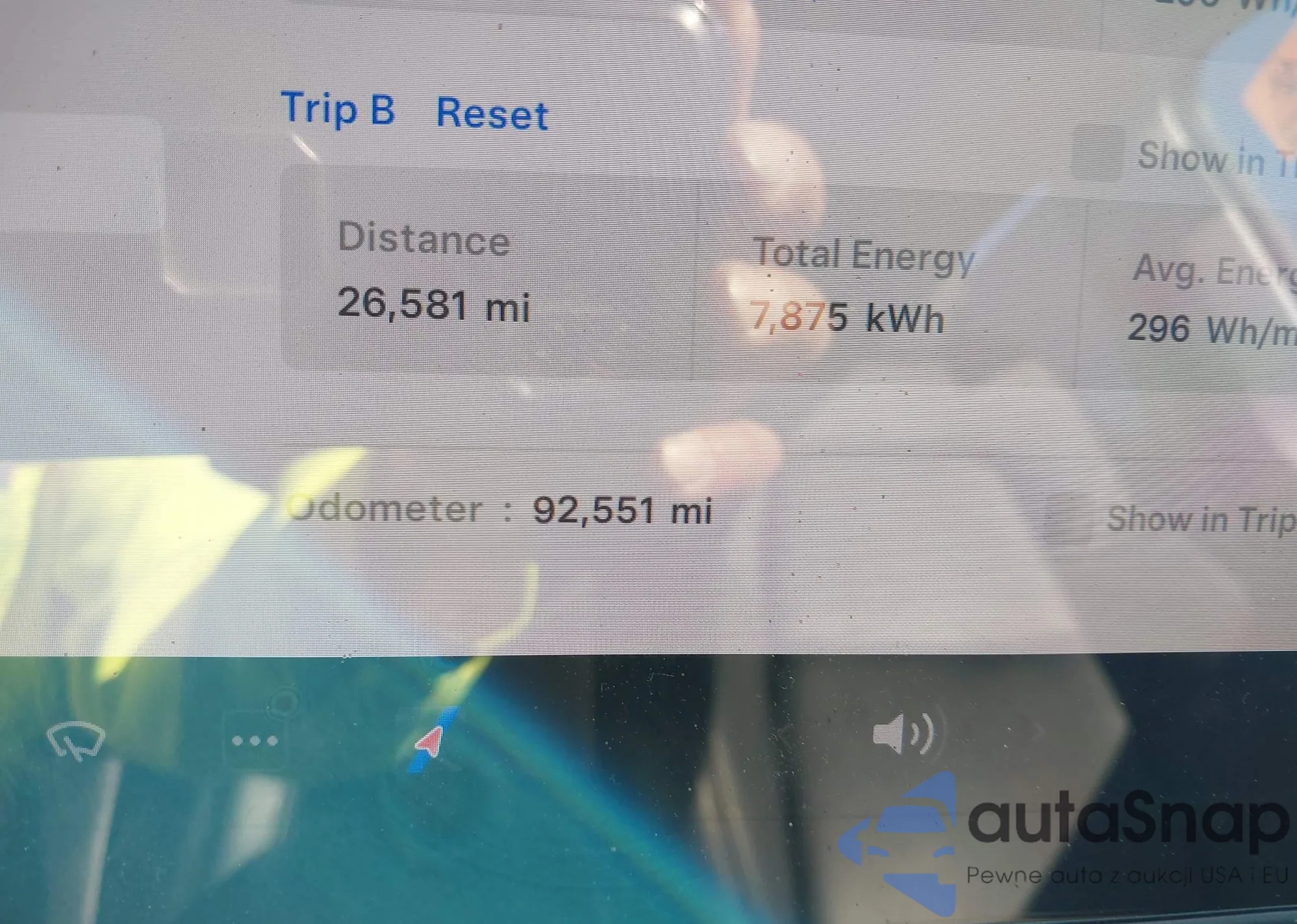The width and height of the screenshot is (1297, 924).
Task: Open the three-dot app launcher
Action: [254, 740]
